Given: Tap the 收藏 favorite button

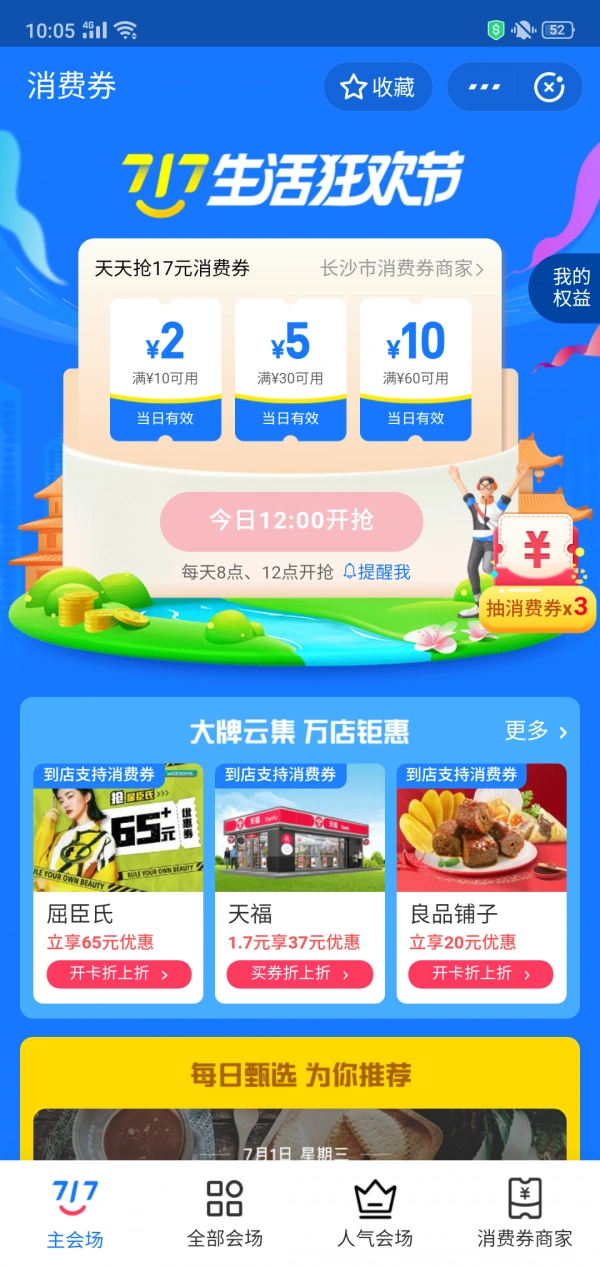Looking at the screenshot, I should pos(377,87).
